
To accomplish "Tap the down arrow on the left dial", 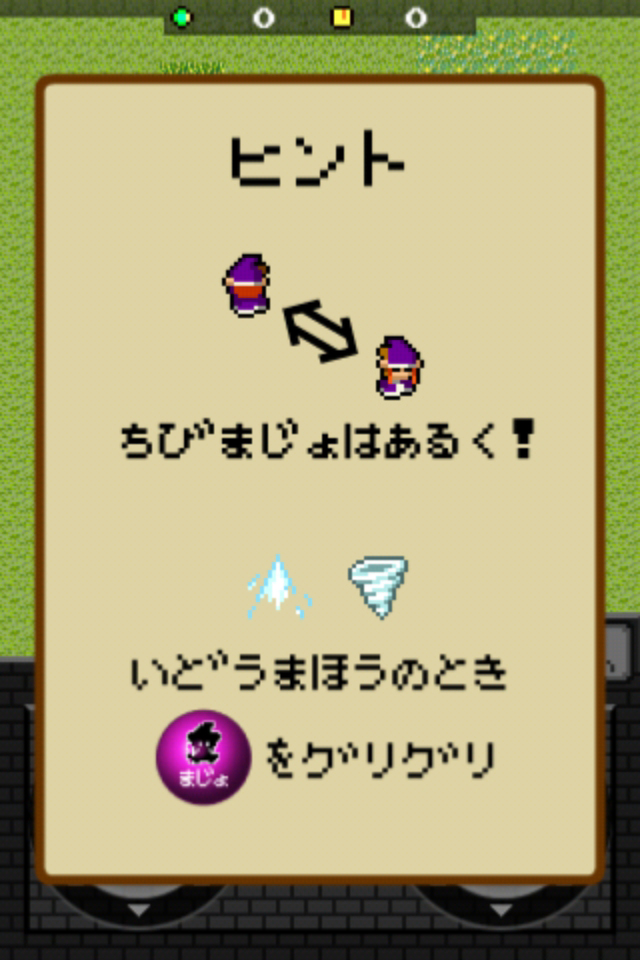I will click(x=139, y=909).
